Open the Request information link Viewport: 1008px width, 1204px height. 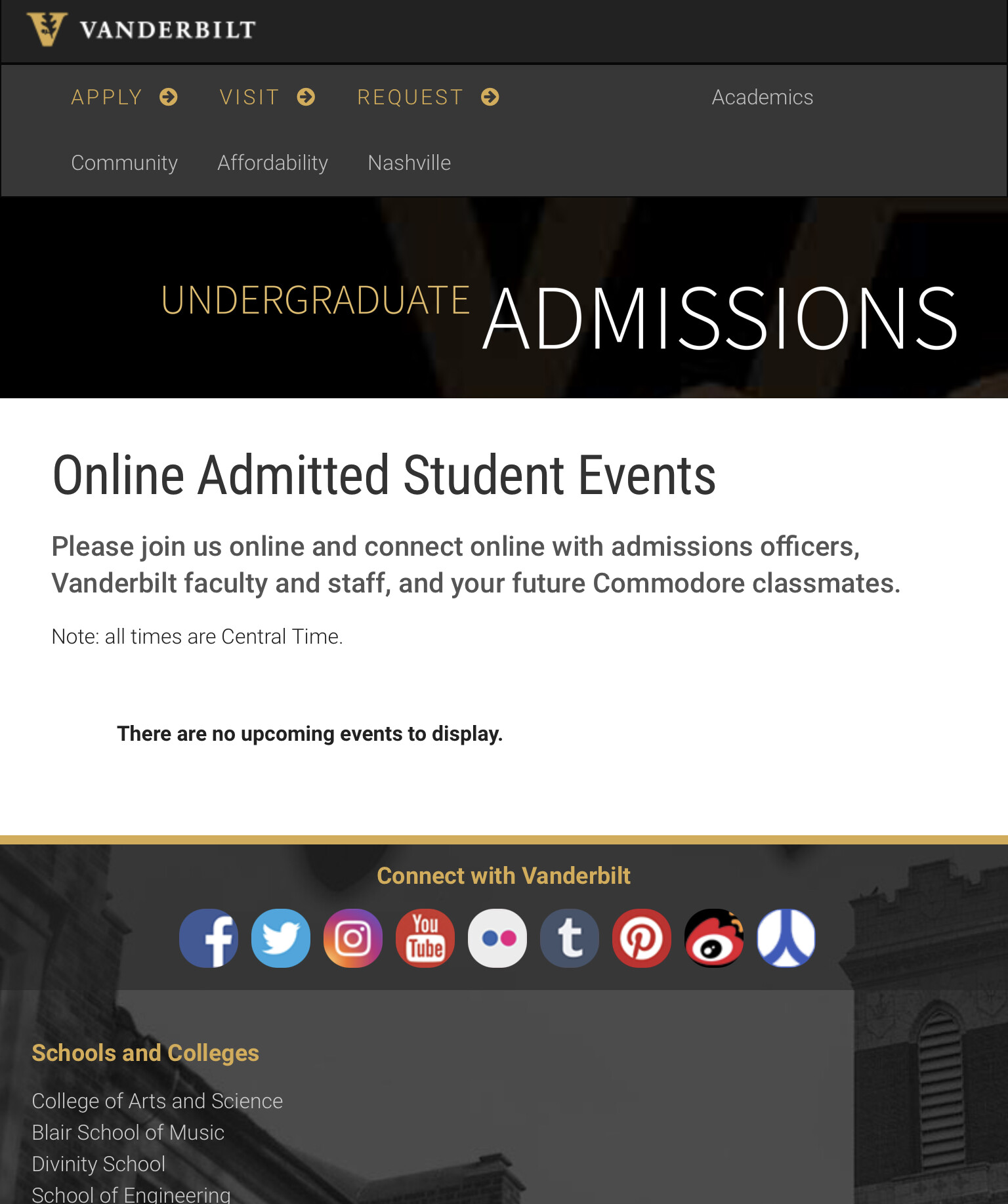click(x=427, y=97)
